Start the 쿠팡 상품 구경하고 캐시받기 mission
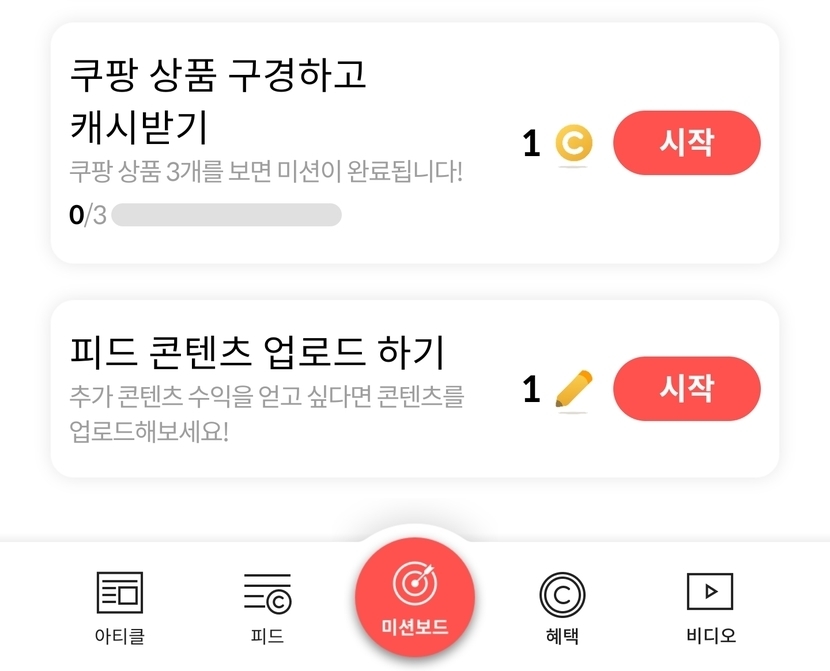Screen dimensions: 830x671 687,142
